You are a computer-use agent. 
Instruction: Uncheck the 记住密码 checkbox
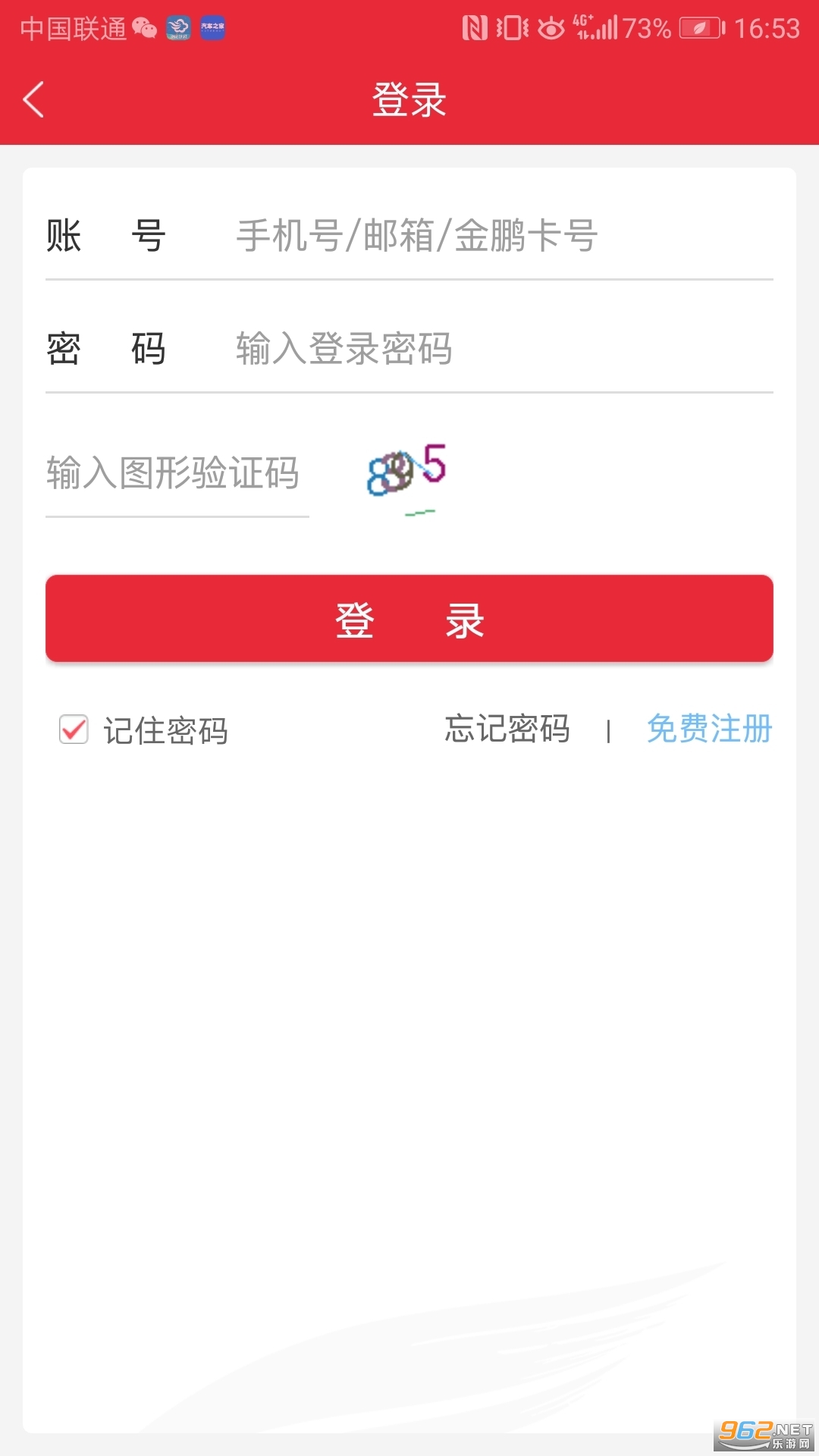point(74,730)
